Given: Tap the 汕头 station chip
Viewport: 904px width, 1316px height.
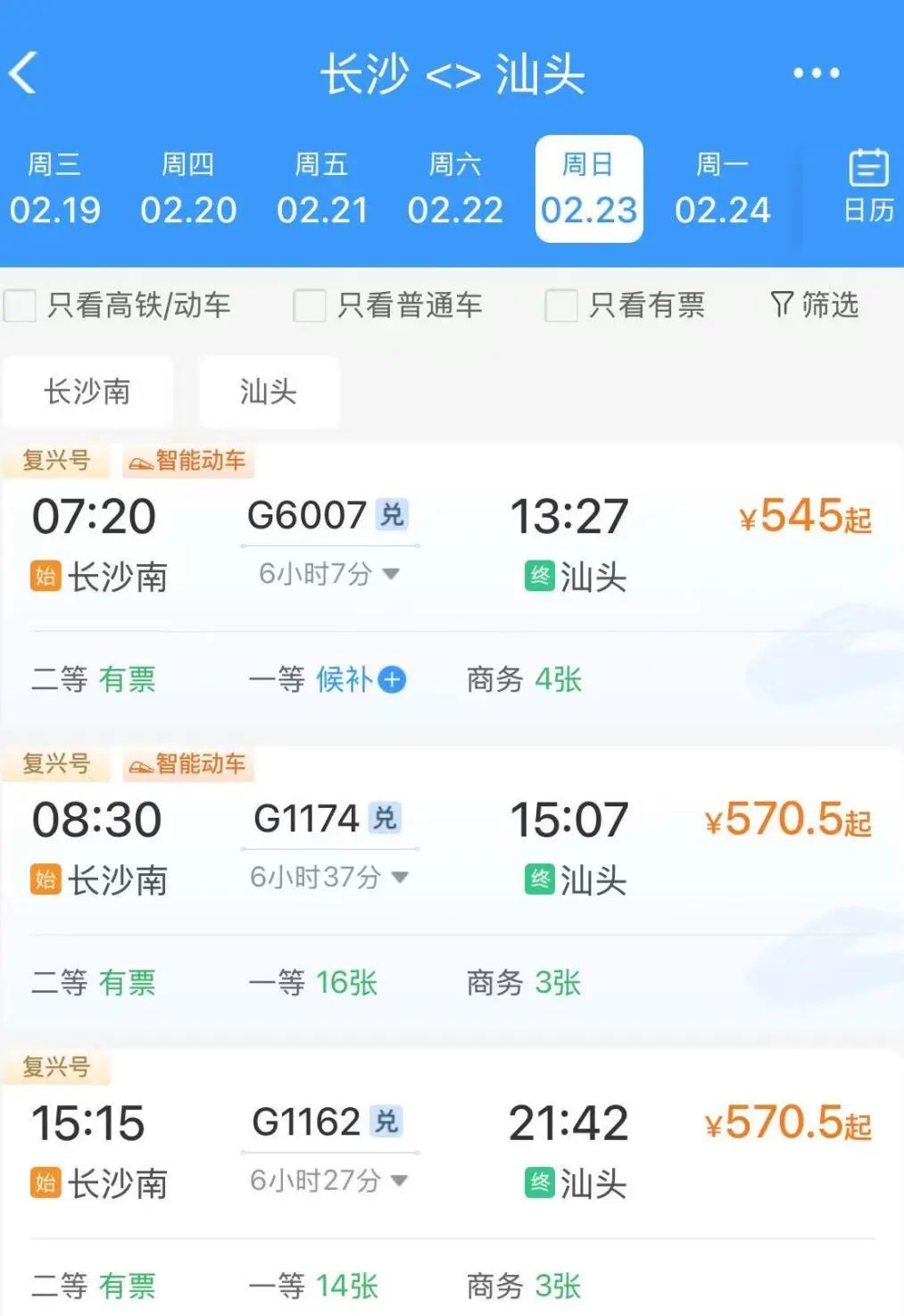Looking at the screenshot, I should pyautogui.click(x=269, y=391).
